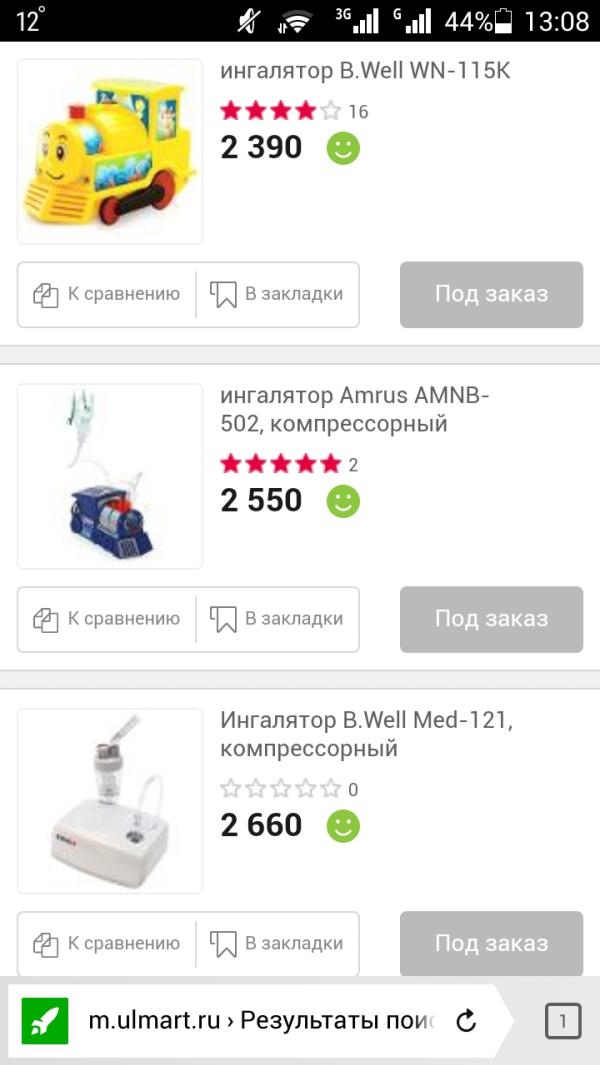Open the Ингалятор B.Well Med-121 title
Image resolution: width=600 pixels, height=1065 pixels.
tap(366, 734)
